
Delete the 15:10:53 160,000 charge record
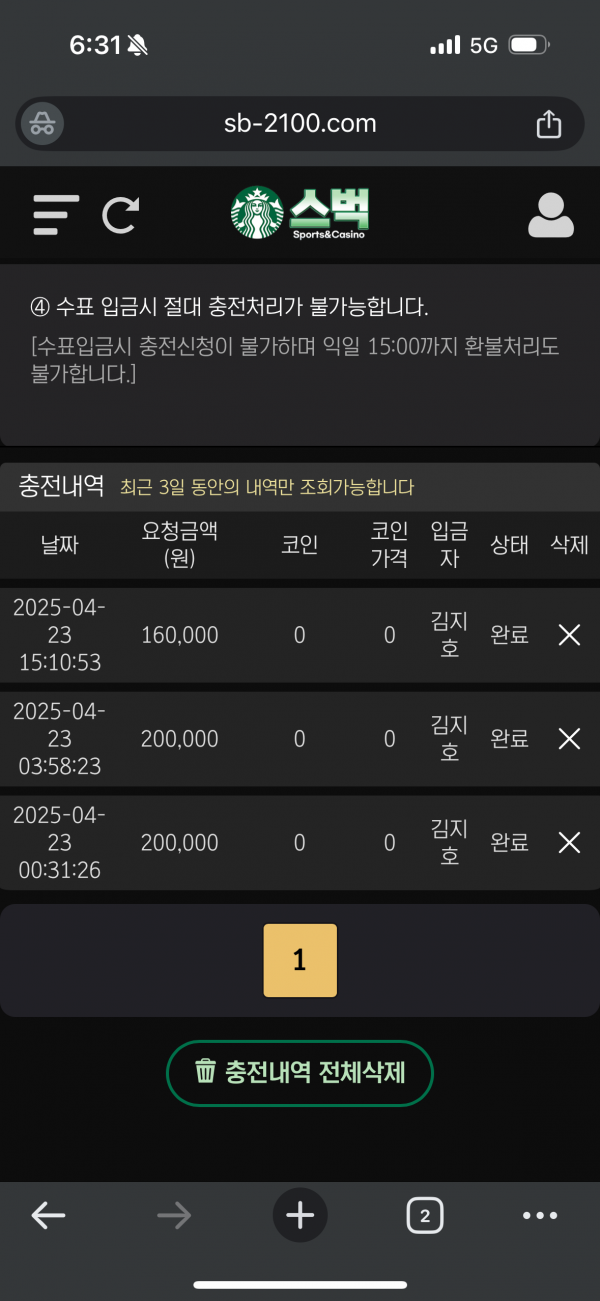click(x=569, y=635)
